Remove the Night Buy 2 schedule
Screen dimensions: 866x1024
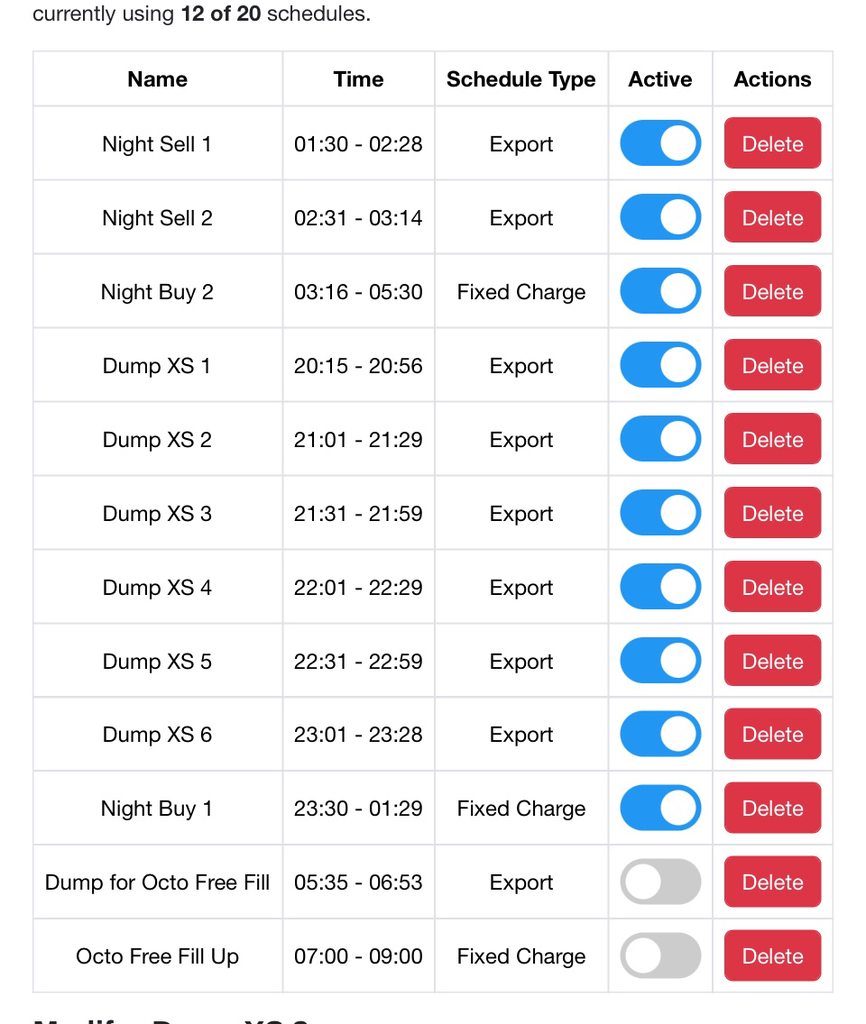(772, 291)
